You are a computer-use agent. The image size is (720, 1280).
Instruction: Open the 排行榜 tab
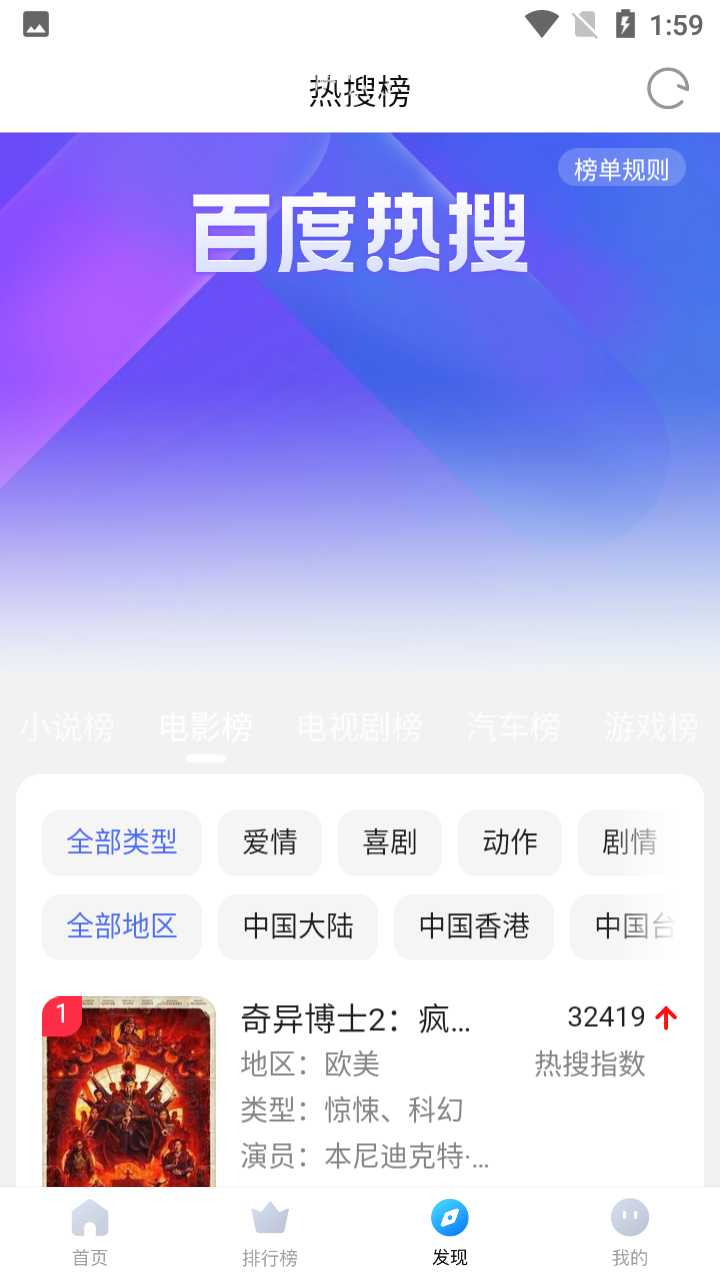tap(270, 1233)
